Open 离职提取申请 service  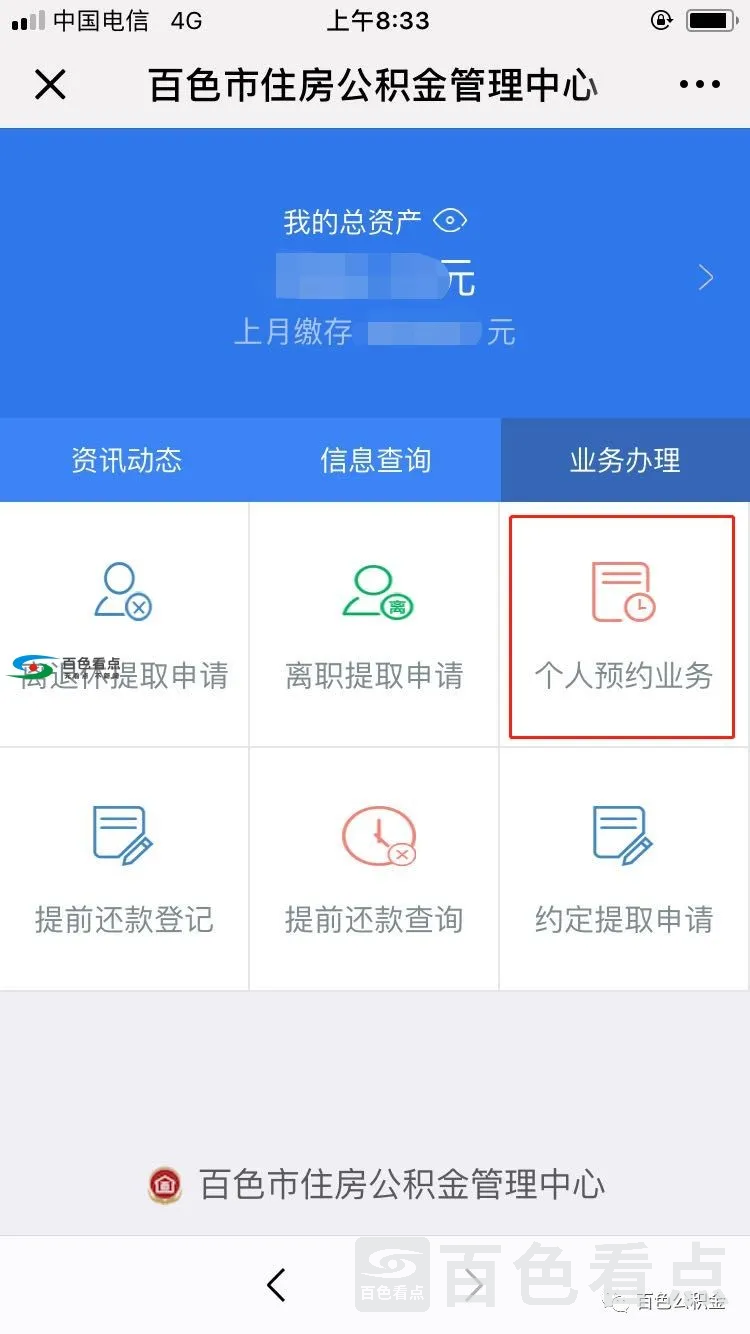click(x=374, y=625)
